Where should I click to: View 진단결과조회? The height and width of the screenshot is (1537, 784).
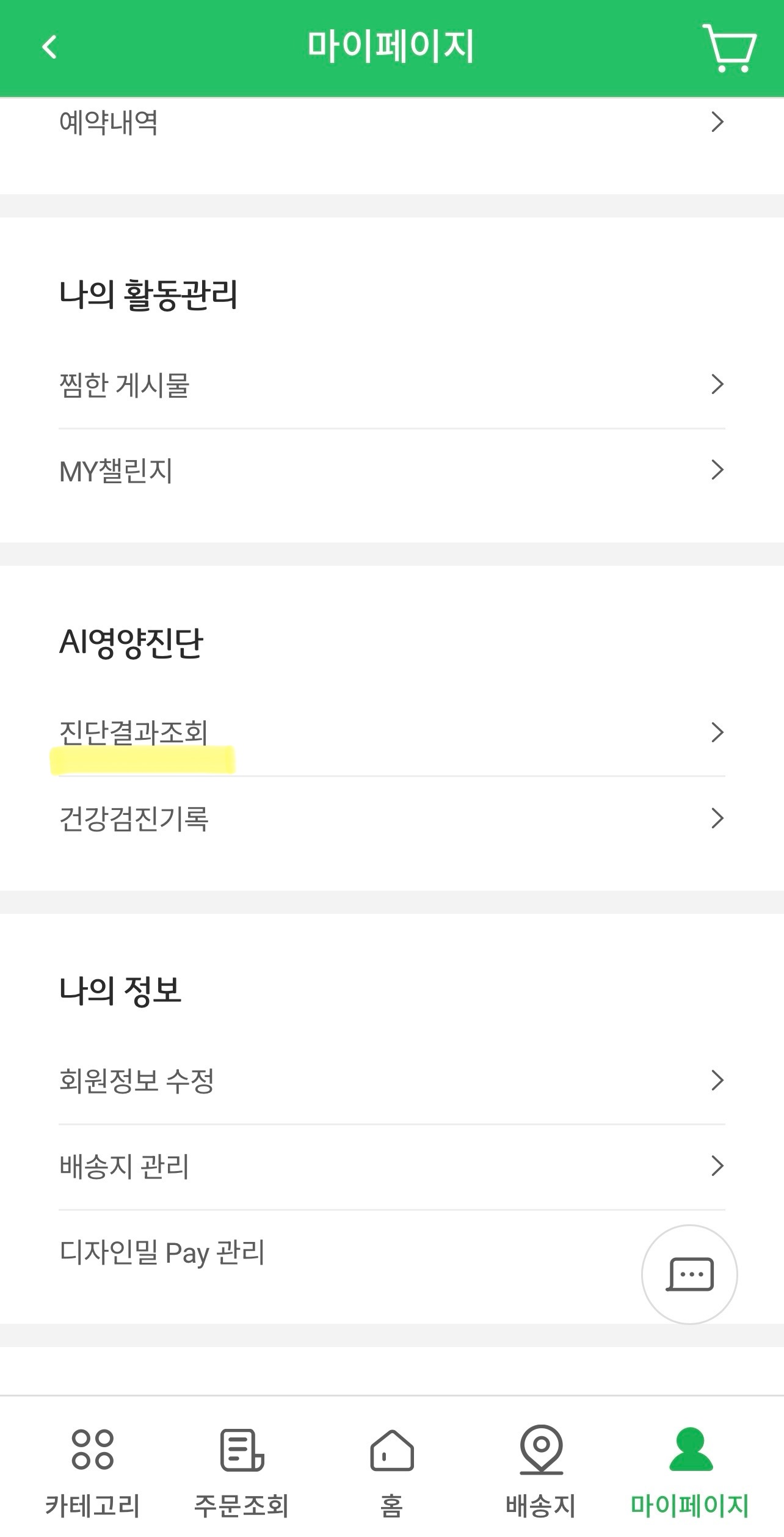tap(392, 732)
